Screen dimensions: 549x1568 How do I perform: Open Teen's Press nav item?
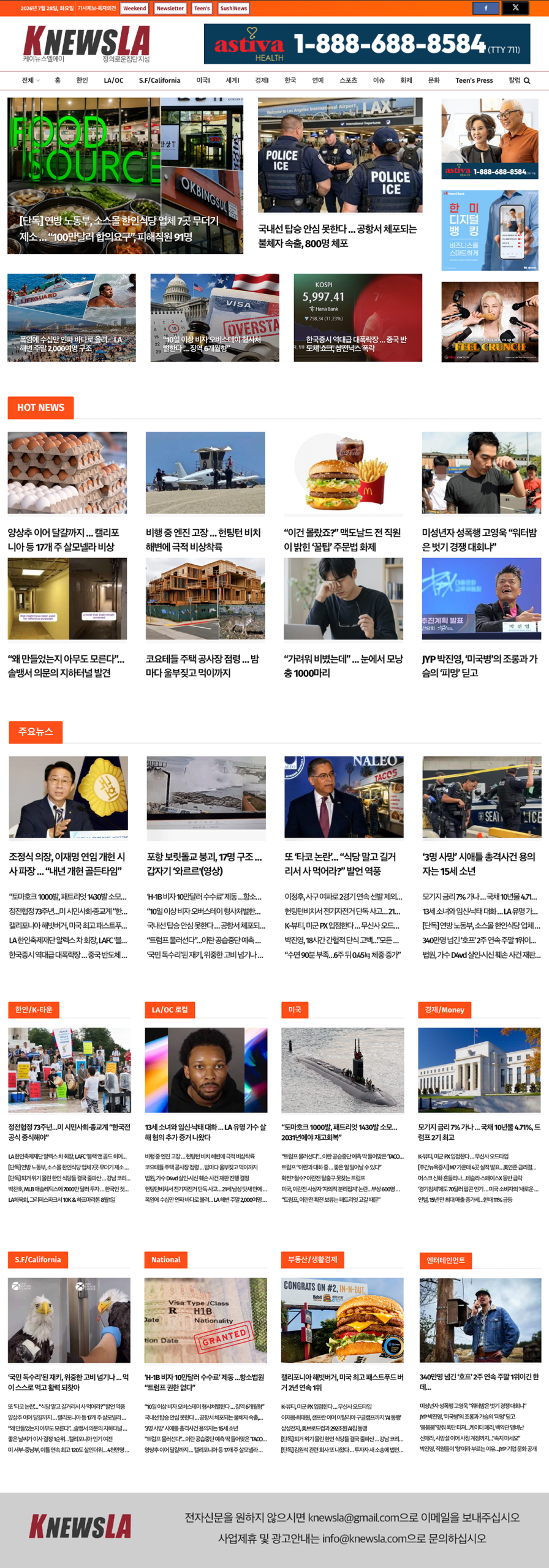pos(474,80)
